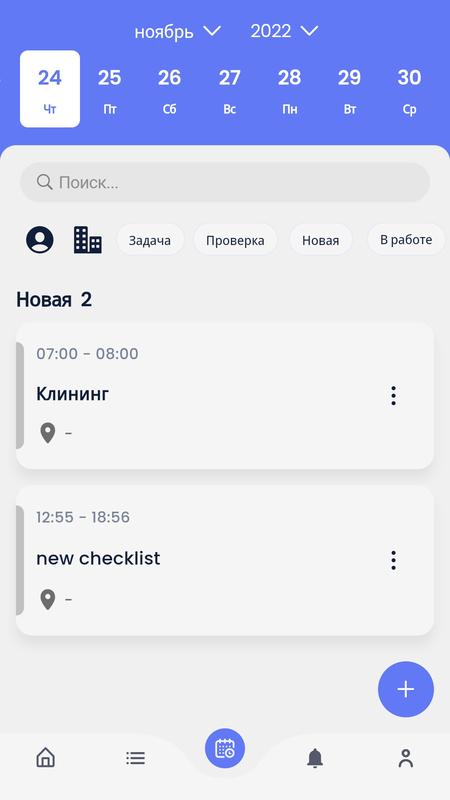Switch to the profile tab
Screen dimensions: 450x800
406,758
